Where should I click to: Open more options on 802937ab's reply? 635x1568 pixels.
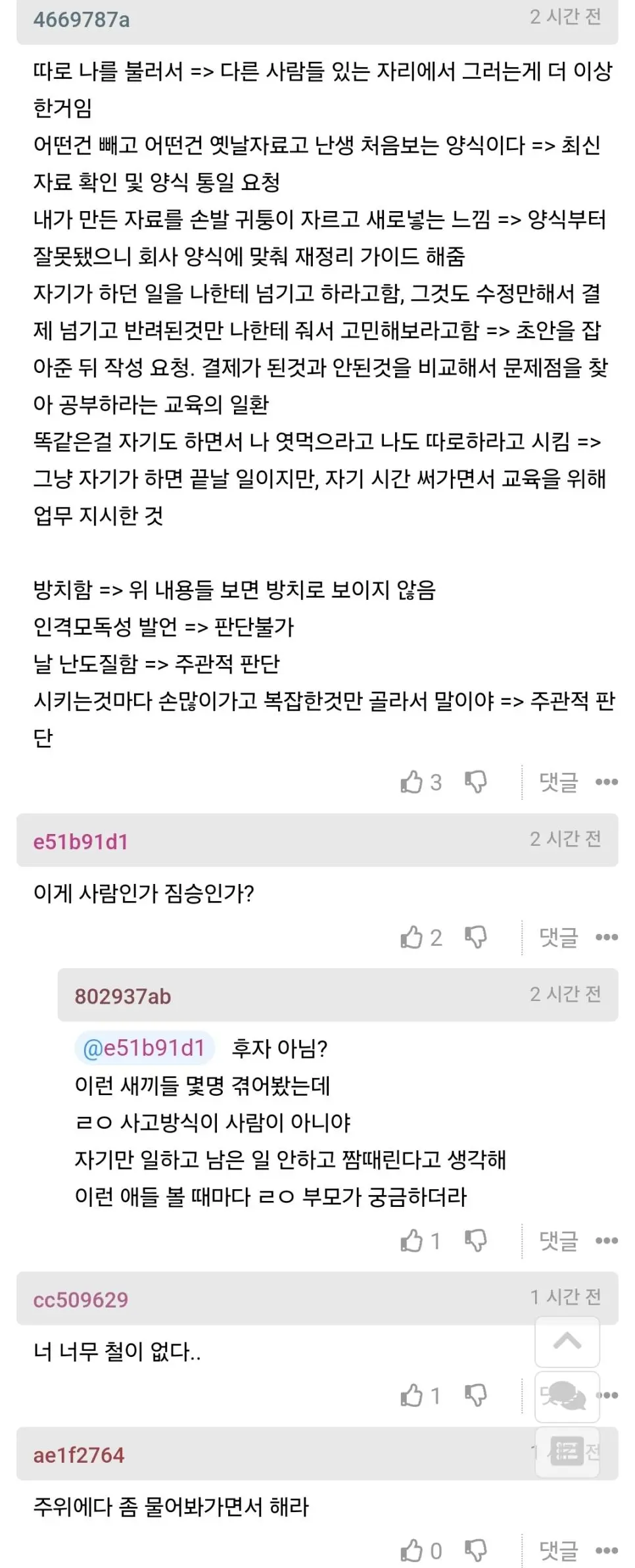606,1241
